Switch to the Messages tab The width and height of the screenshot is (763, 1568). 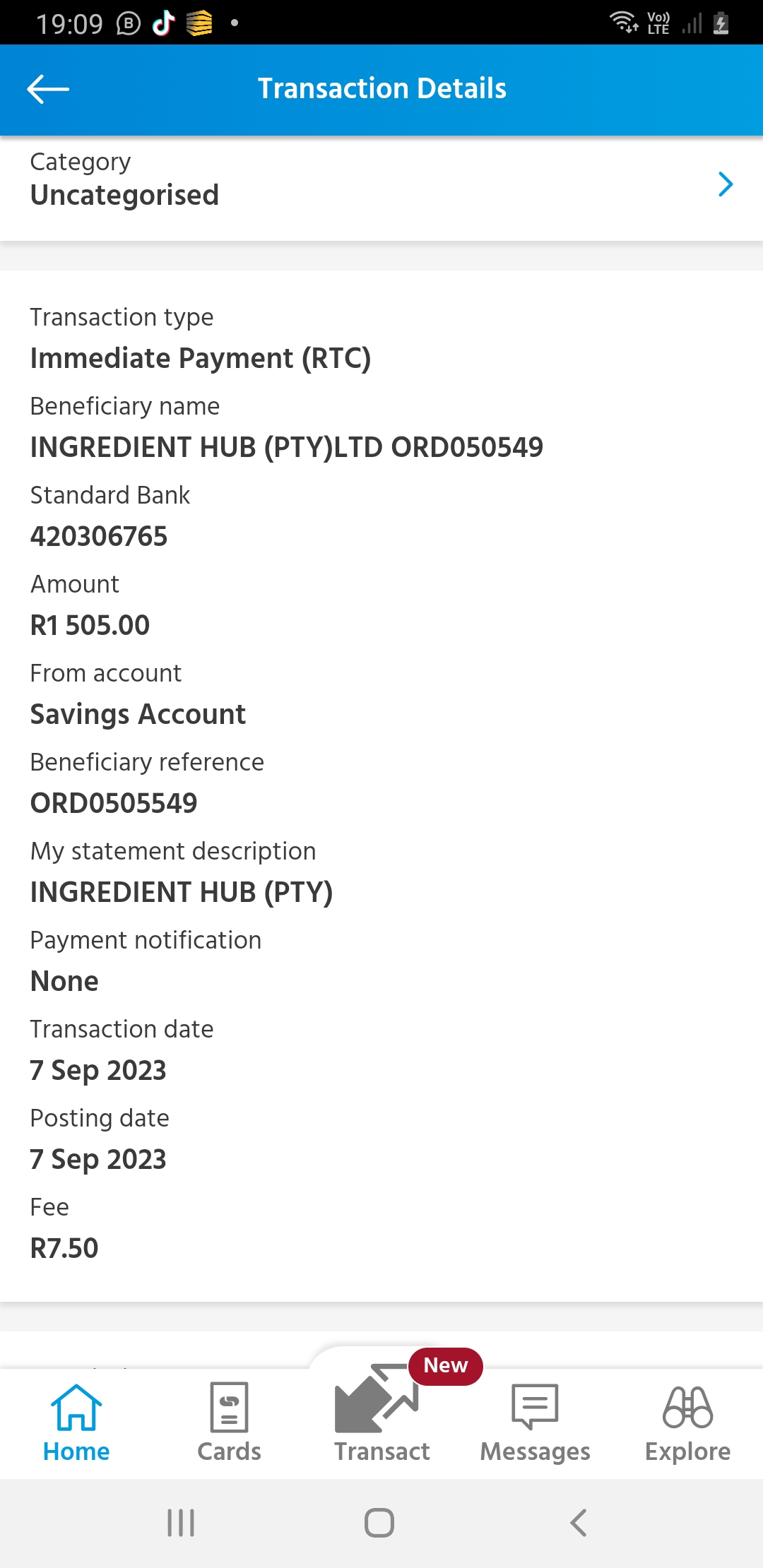pos(535,1424)
